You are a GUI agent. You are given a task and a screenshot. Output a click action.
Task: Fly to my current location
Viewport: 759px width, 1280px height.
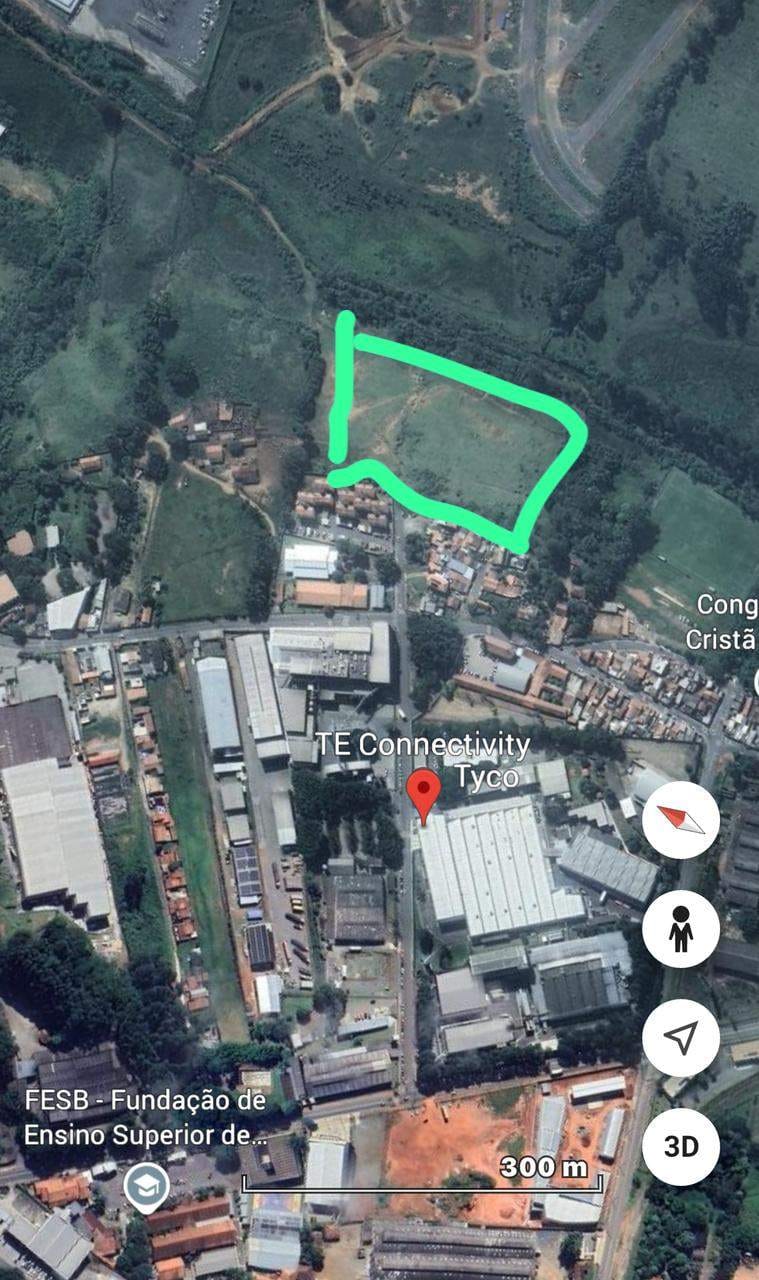click(681, 1038)
